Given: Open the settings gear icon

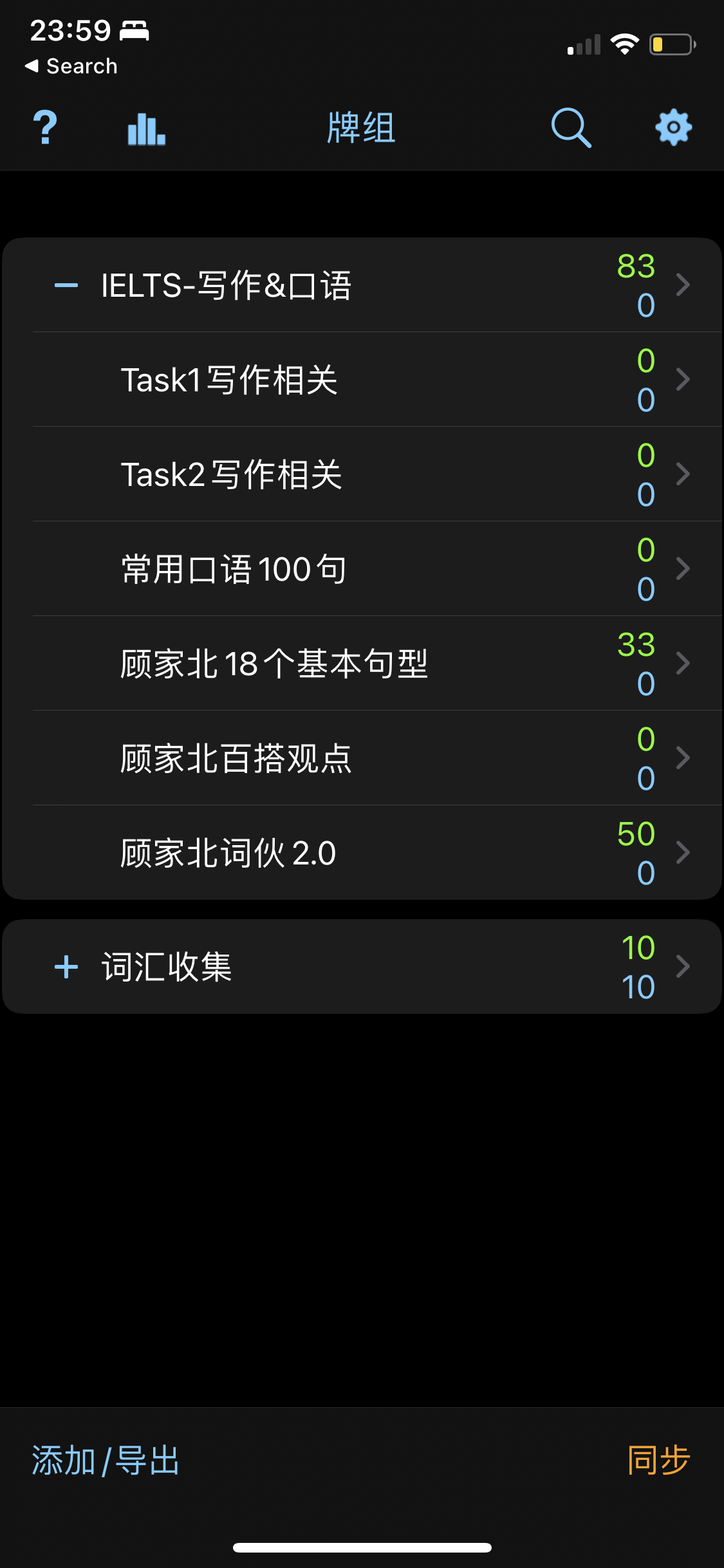Looking at the screenshot, I should (x=673, y=127).
